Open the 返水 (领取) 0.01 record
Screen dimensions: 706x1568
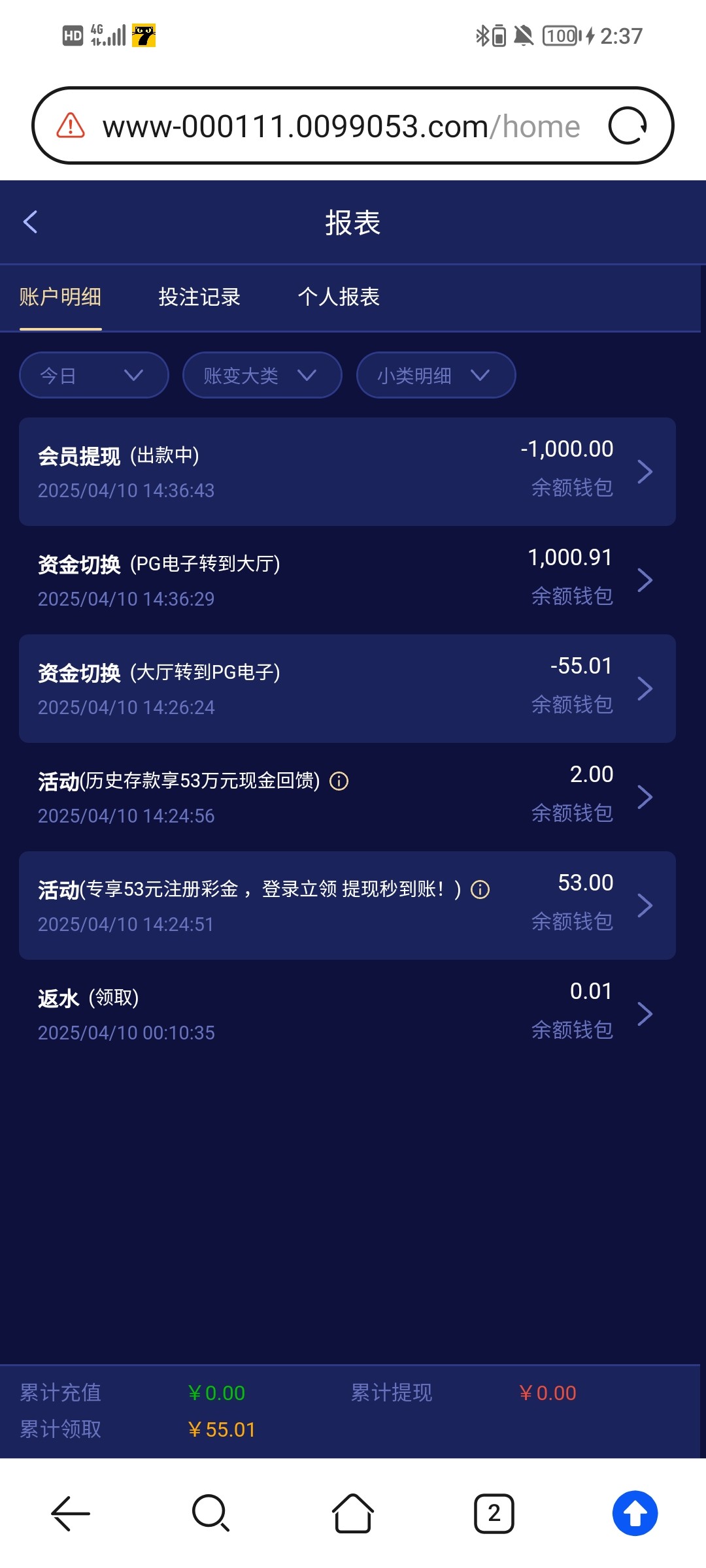(347, 1014)
